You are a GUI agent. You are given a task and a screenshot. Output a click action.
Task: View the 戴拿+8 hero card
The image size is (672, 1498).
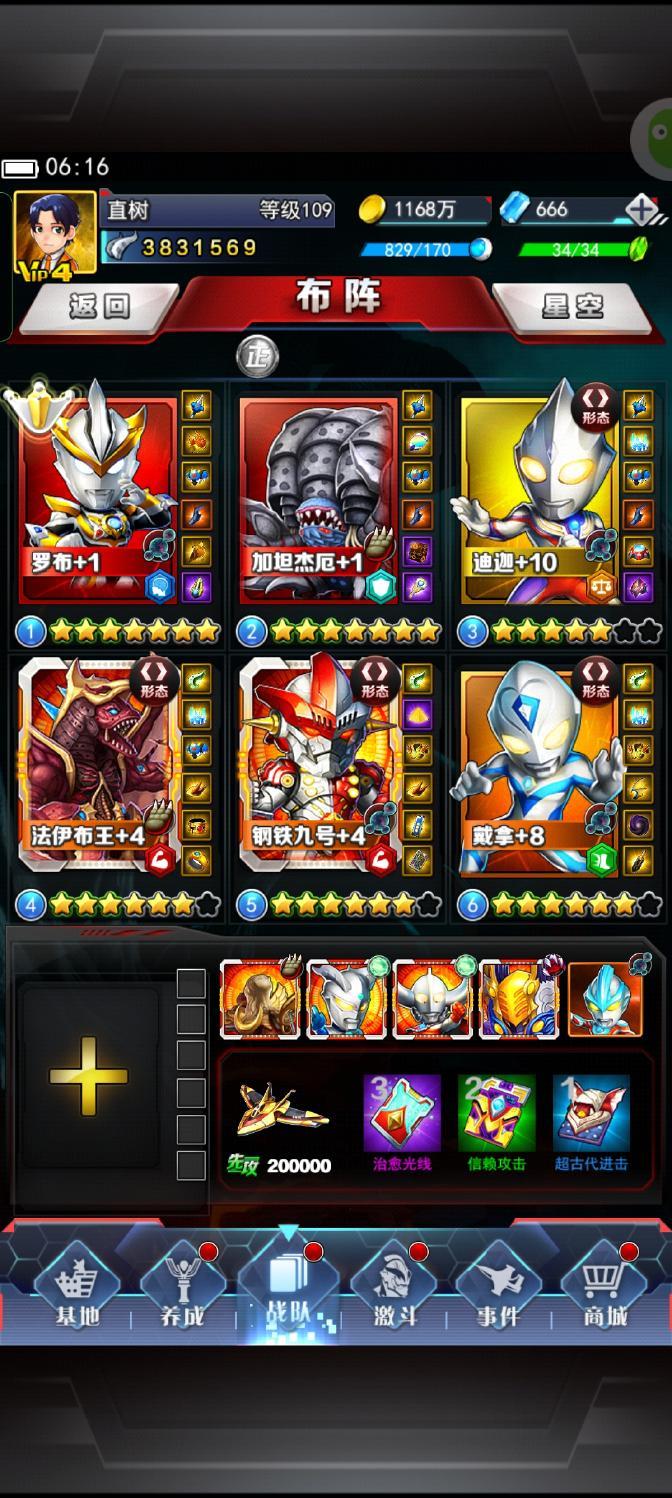(x=540, y=765)
